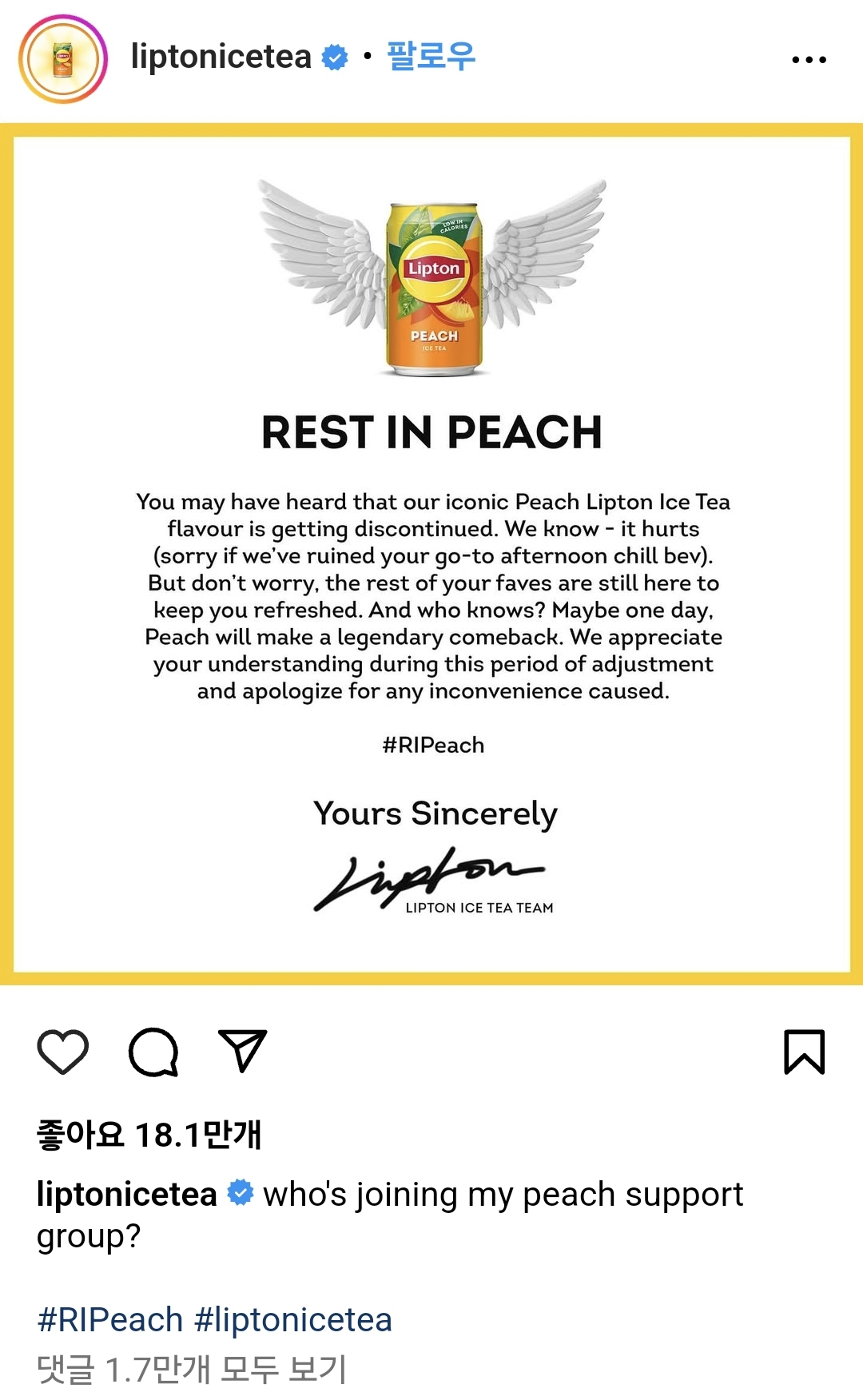Open liptonicetea username in post header
This screenshot has width=863, height=1400.
221,57
